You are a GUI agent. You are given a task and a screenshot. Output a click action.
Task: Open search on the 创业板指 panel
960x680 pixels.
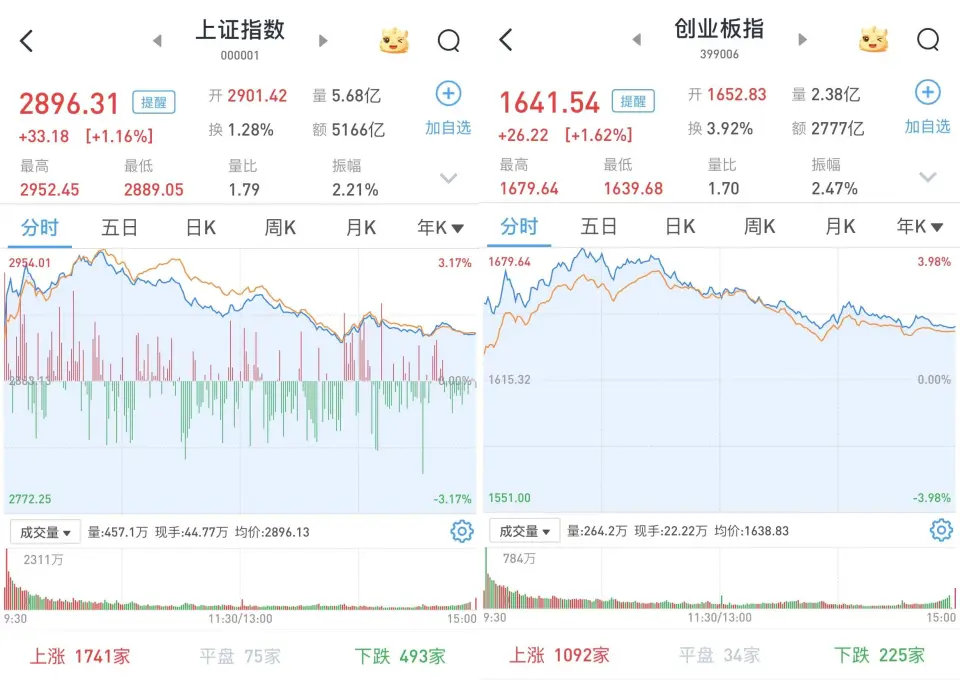928,41
